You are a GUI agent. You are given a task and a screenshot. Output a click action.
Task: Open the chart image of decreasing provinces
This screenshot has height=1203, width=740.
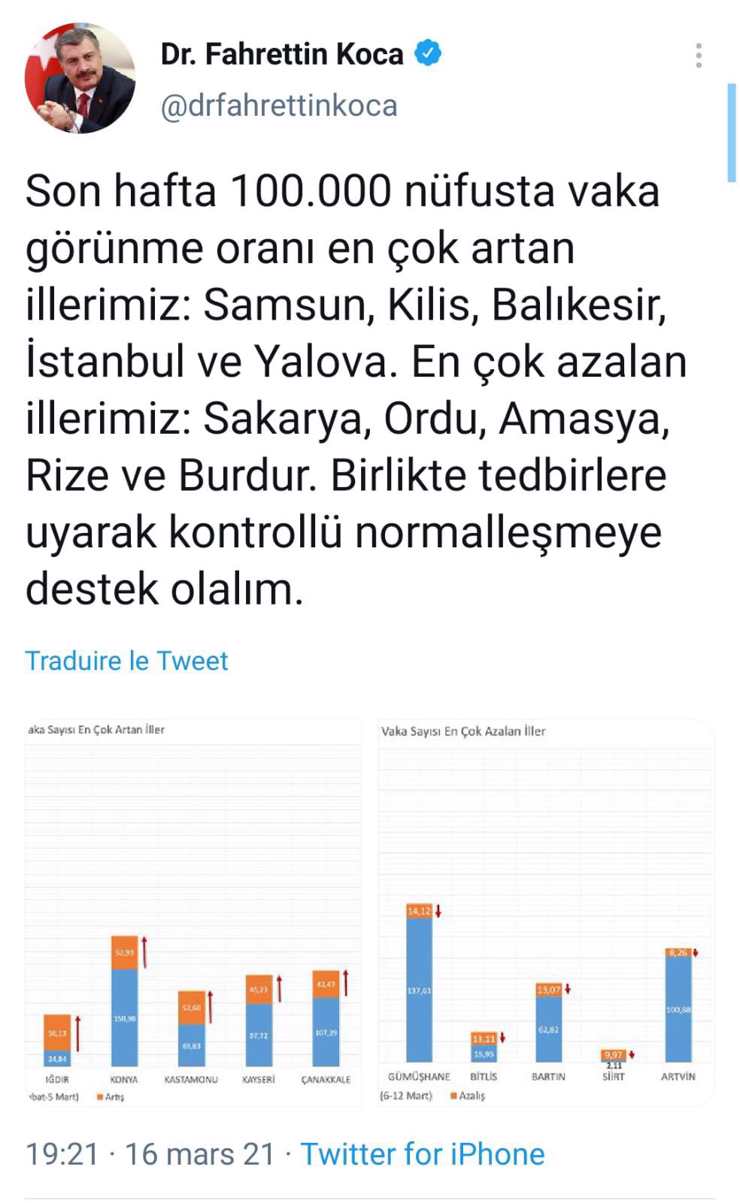coord(545,910)
